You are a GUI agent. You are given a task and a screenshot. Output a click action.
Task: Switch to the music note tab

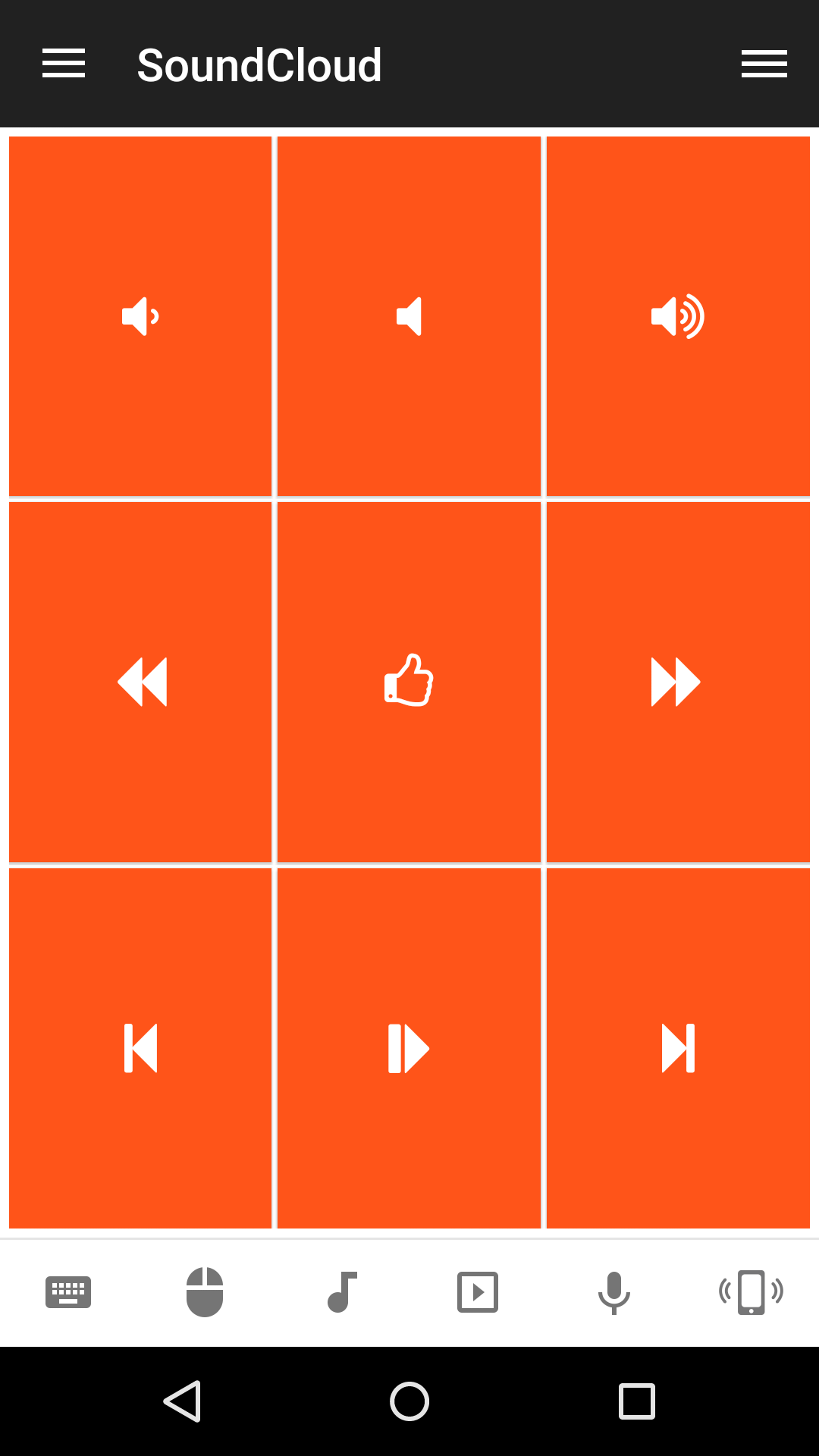click(341, 1292)
